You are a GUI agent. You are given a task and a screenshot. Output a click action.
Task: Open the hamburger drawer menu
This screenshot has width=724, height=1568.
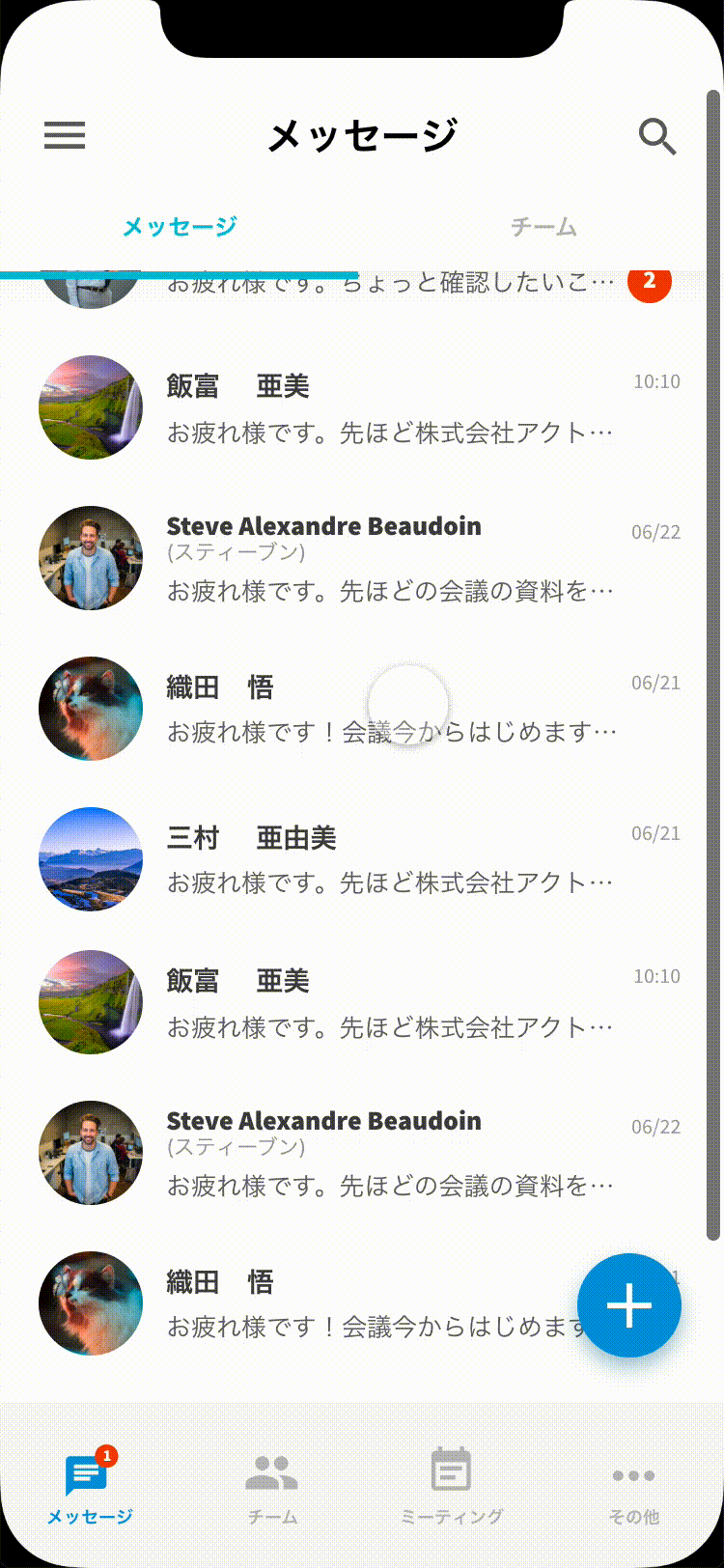pyautogui.click(x=65, y=135)
